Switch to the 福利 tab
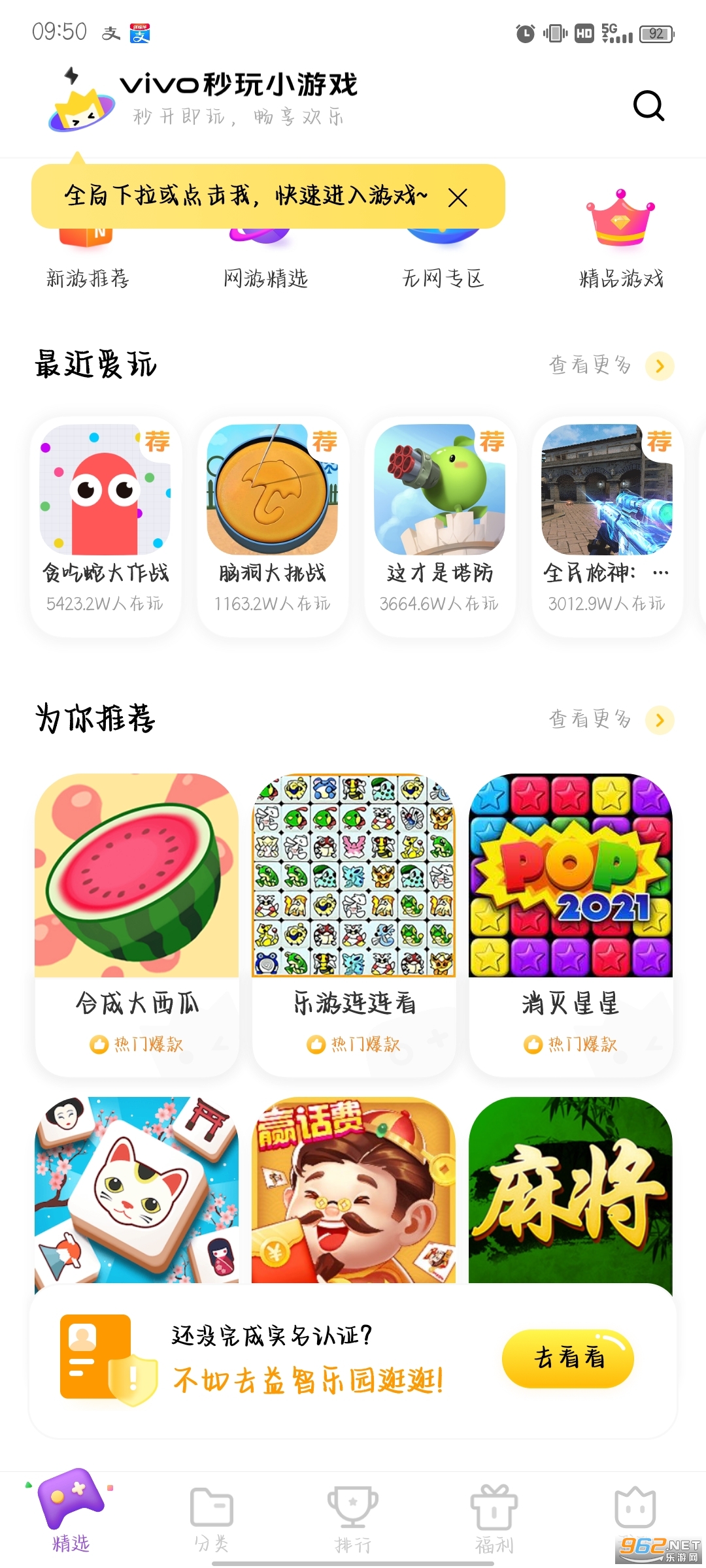The width and height of the screenshot is (706, 1568). 494,1520
